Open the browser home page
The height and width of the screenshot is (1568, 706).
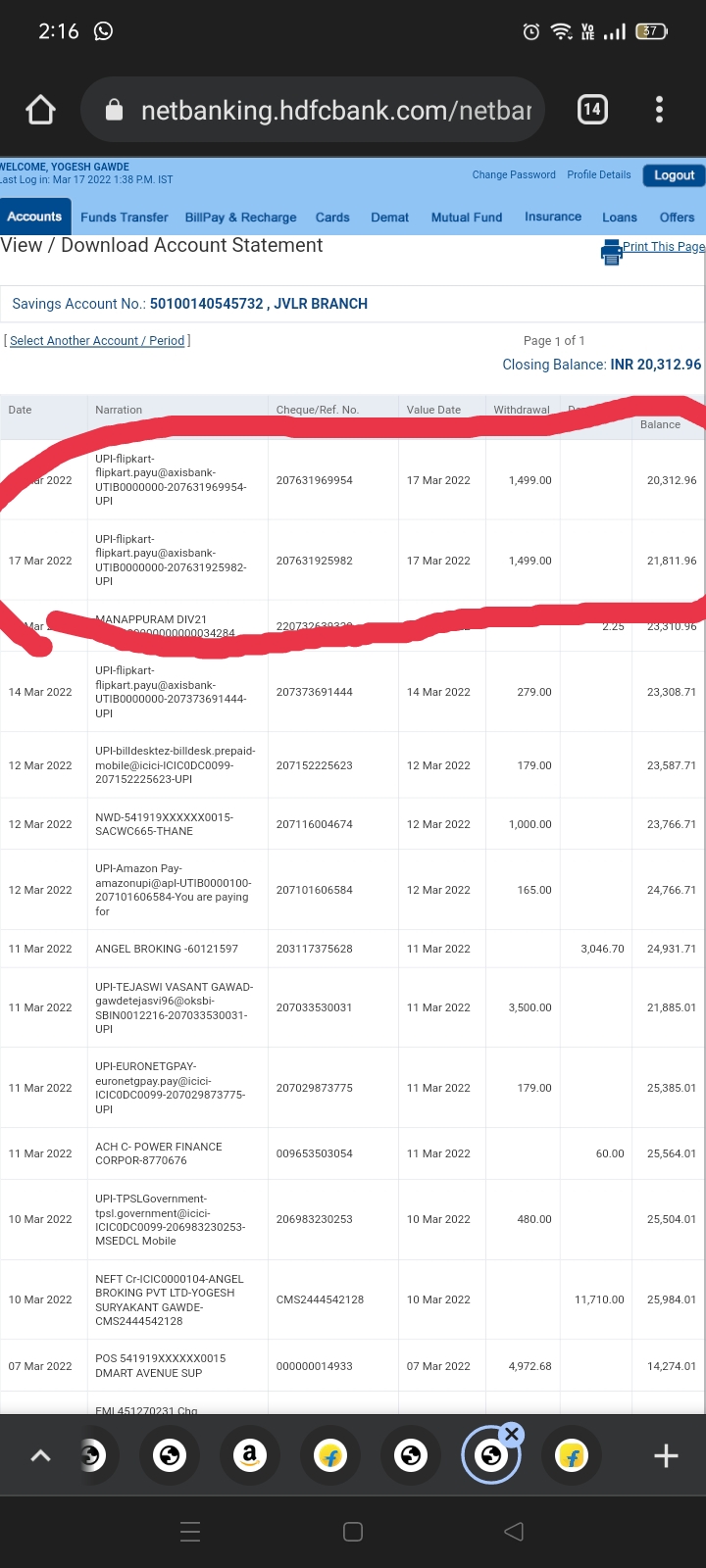[40, 110]
